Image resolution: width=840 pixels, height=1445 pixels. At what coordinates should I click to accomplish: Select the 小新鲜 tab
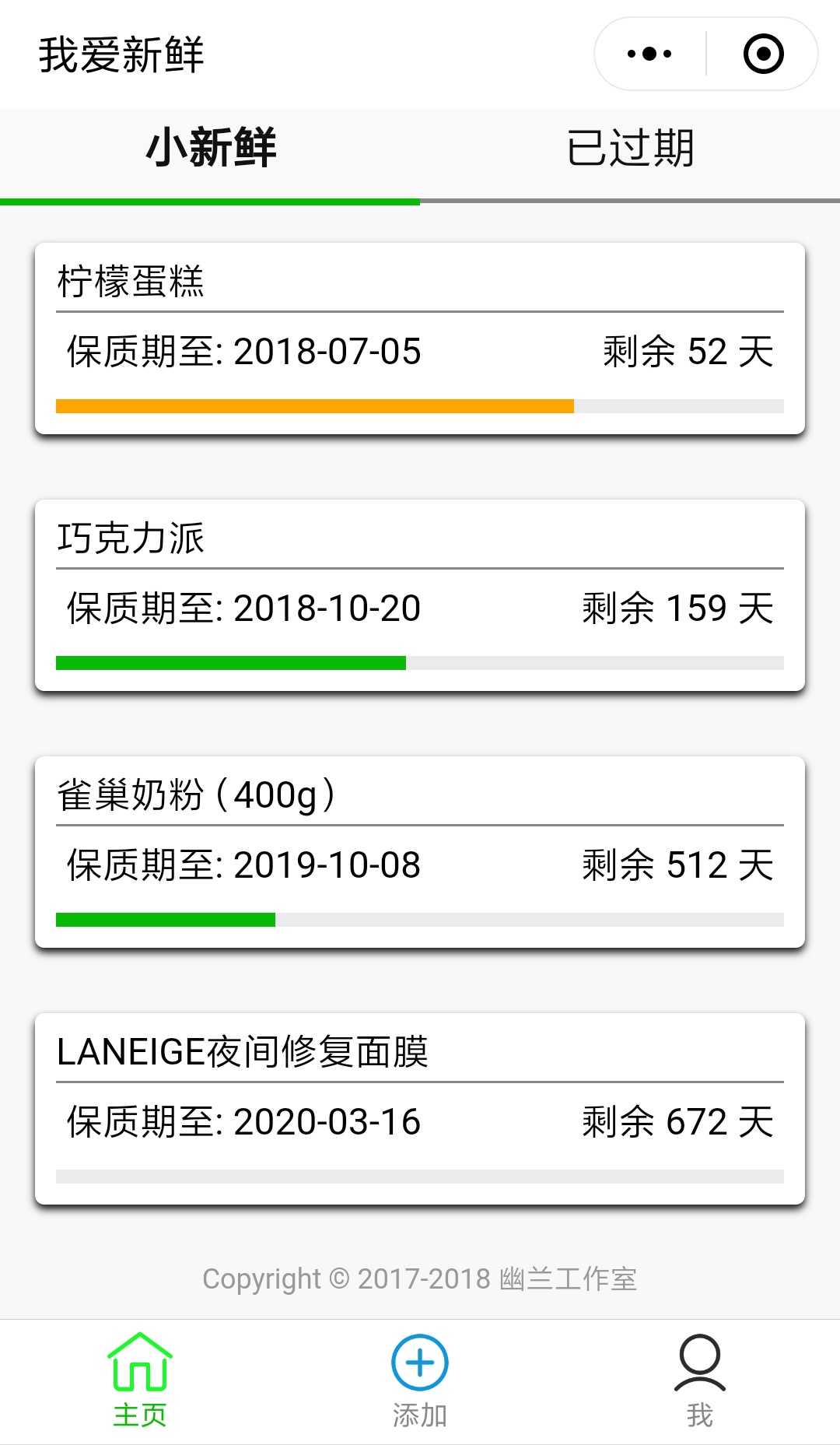point(210,148)
